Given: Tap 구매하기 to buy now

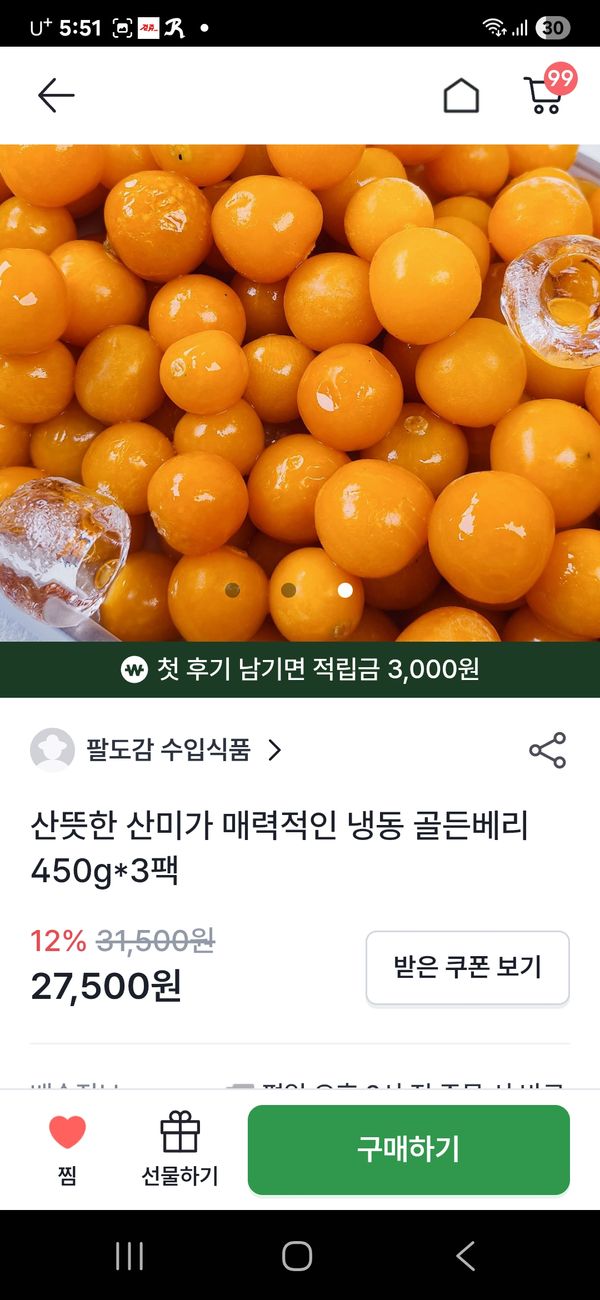Looking at the screenshot, I should pyautogui.click(x=408, y=1150).
